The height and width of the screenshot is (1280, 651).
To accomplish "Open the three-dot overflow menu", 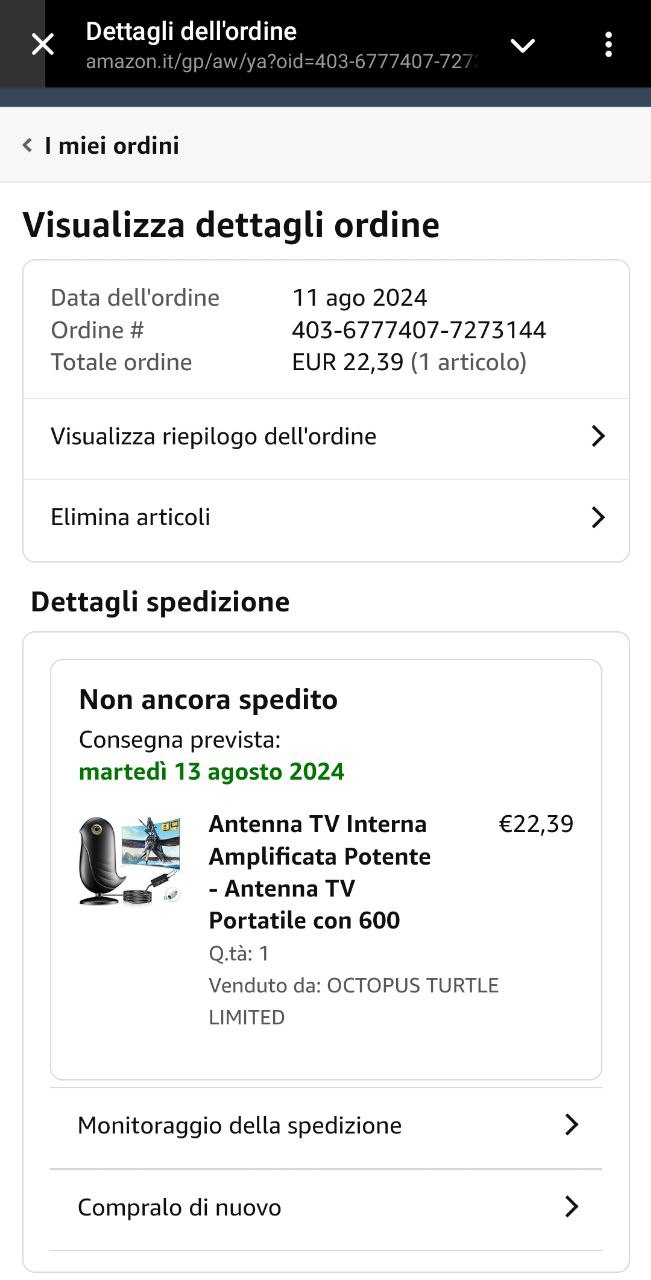I will [x=608, y=45].
